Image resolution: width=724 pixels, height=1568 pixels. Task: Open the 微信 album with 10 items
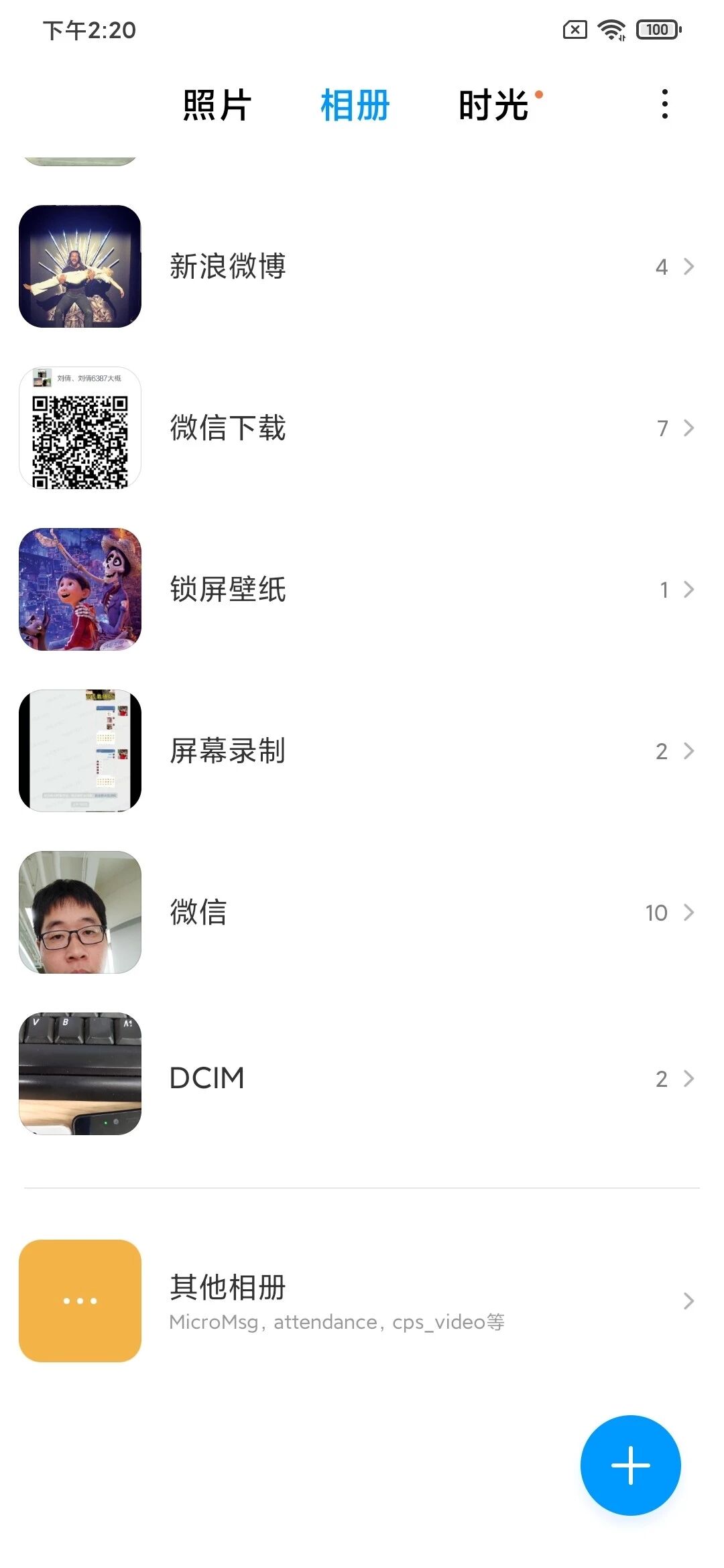point(362,913)
